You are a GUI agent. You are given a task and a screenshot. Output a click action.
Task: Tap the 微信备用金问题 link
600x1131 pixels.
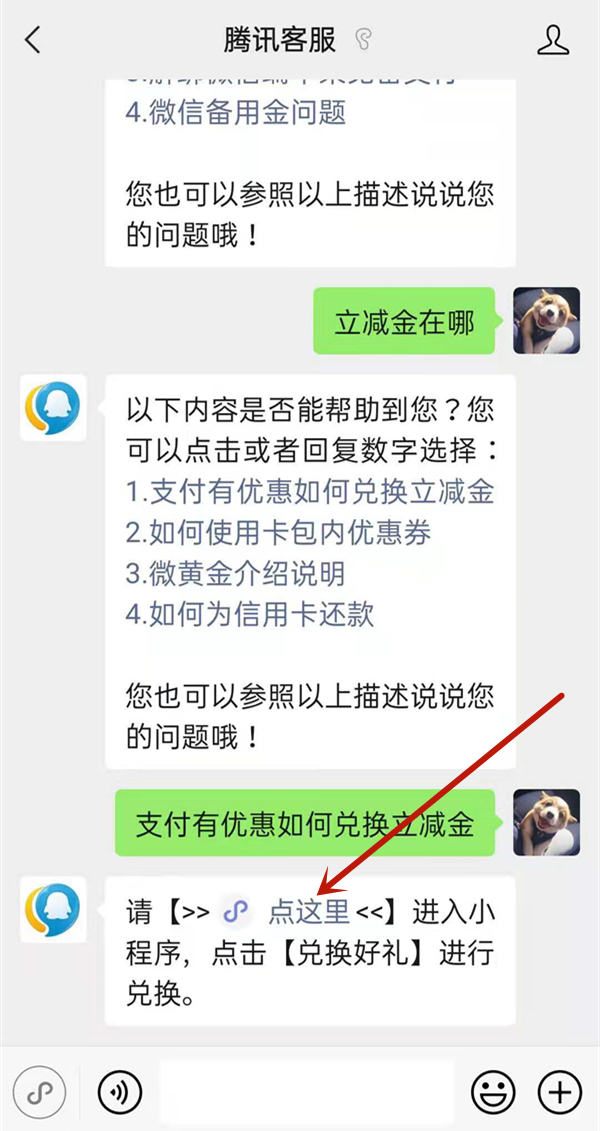(x=236, y=112)
